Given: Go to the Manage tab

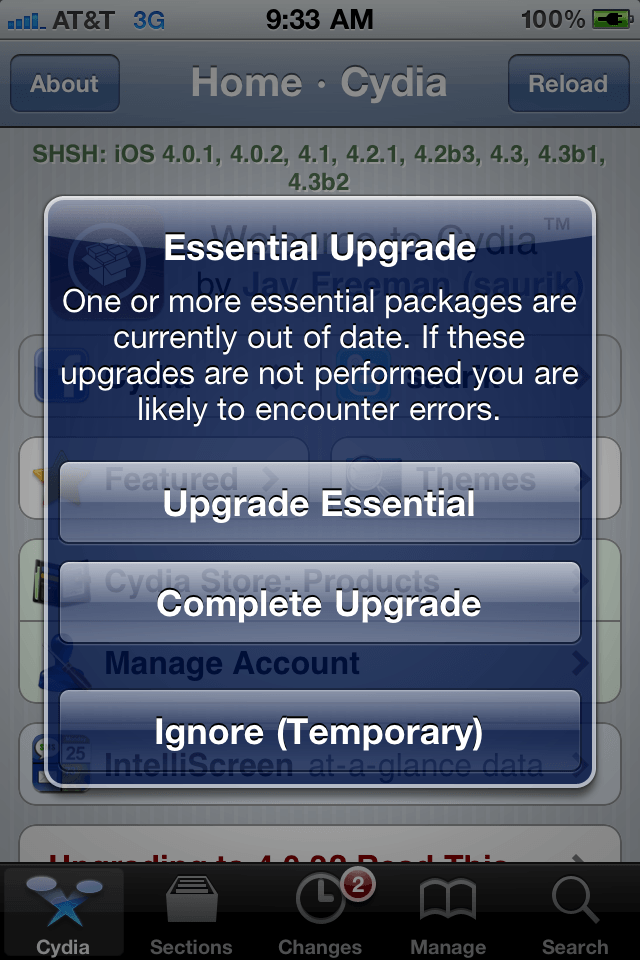Looking at the screenshot, I should pos(447,914).
